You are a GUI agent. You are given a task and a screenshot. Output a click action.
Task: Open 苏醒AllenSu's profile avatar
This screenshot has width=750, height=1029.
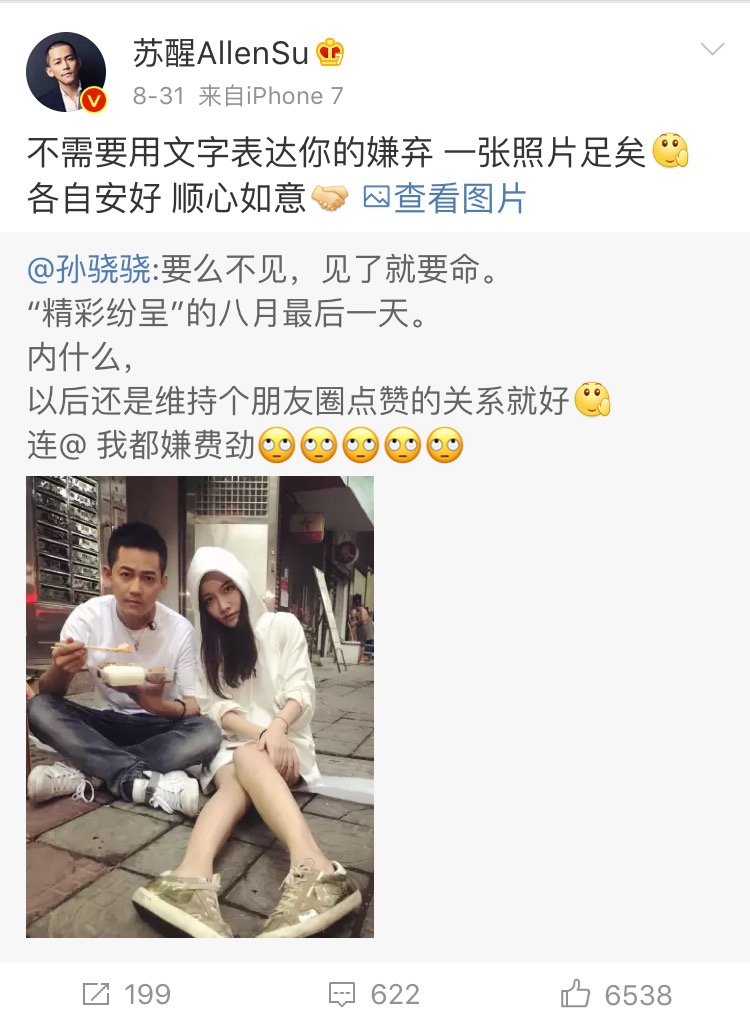pos(65,72)
